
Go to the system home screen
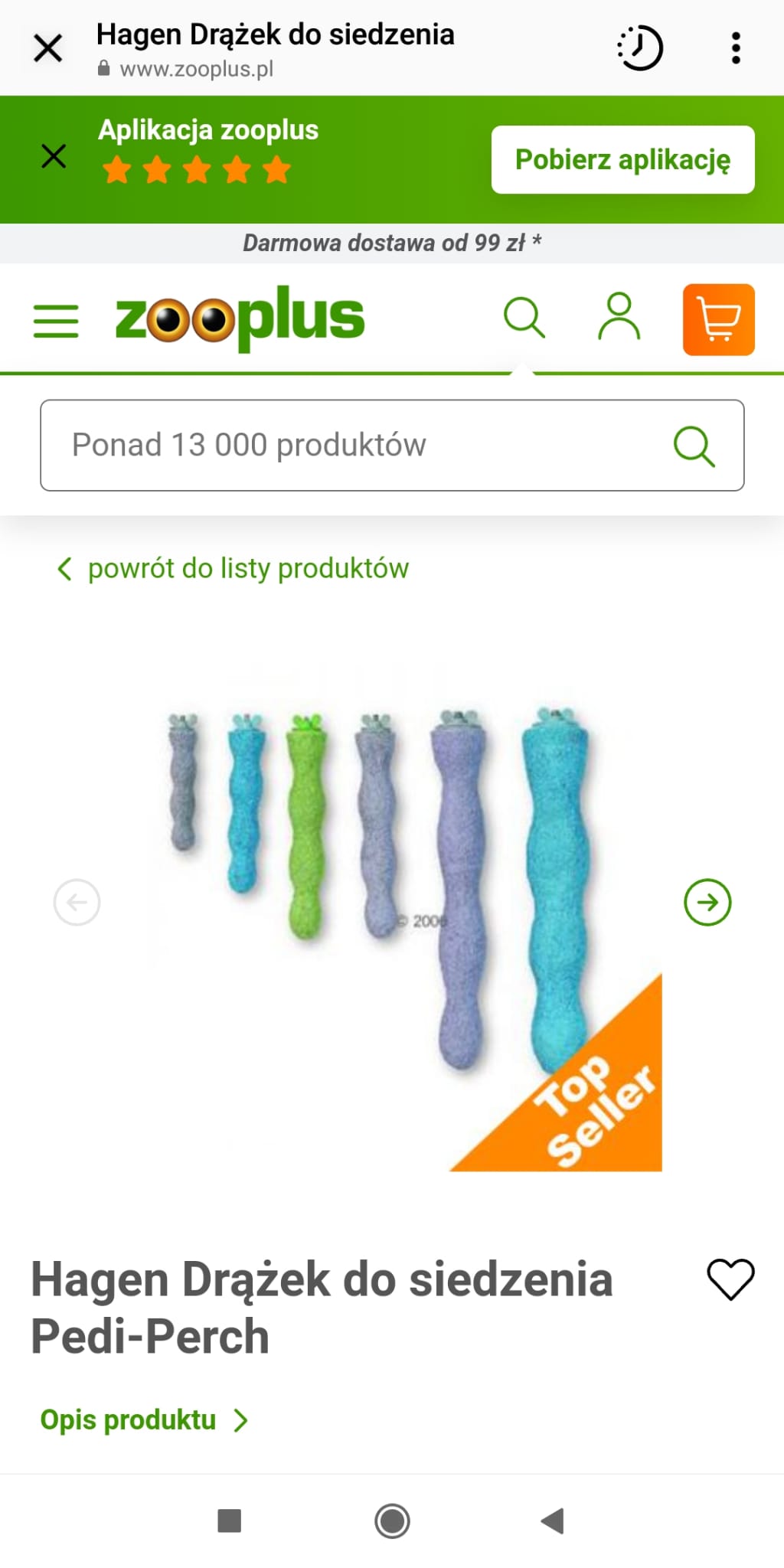coord(392,1521)
